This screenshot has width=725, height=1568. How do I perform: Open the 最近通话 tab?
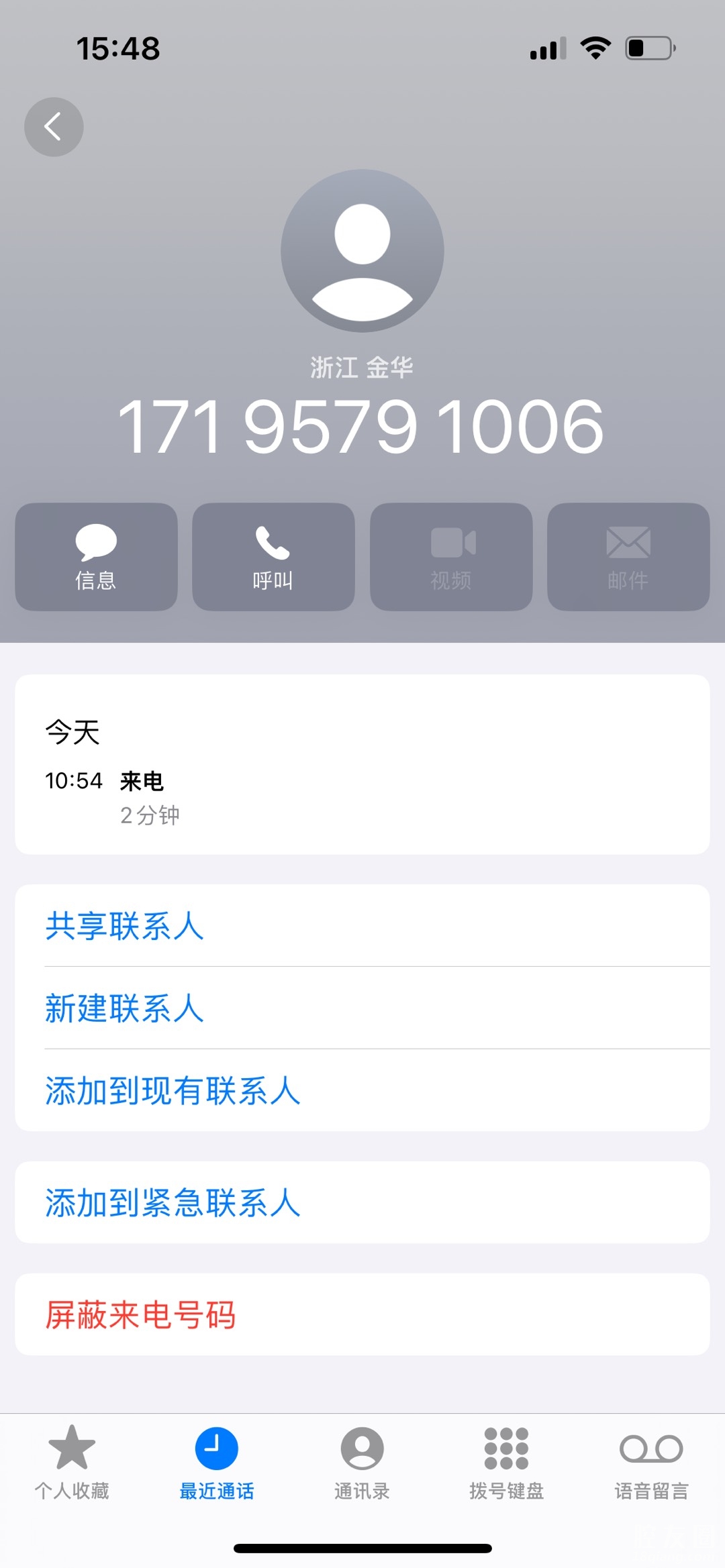217,1461
